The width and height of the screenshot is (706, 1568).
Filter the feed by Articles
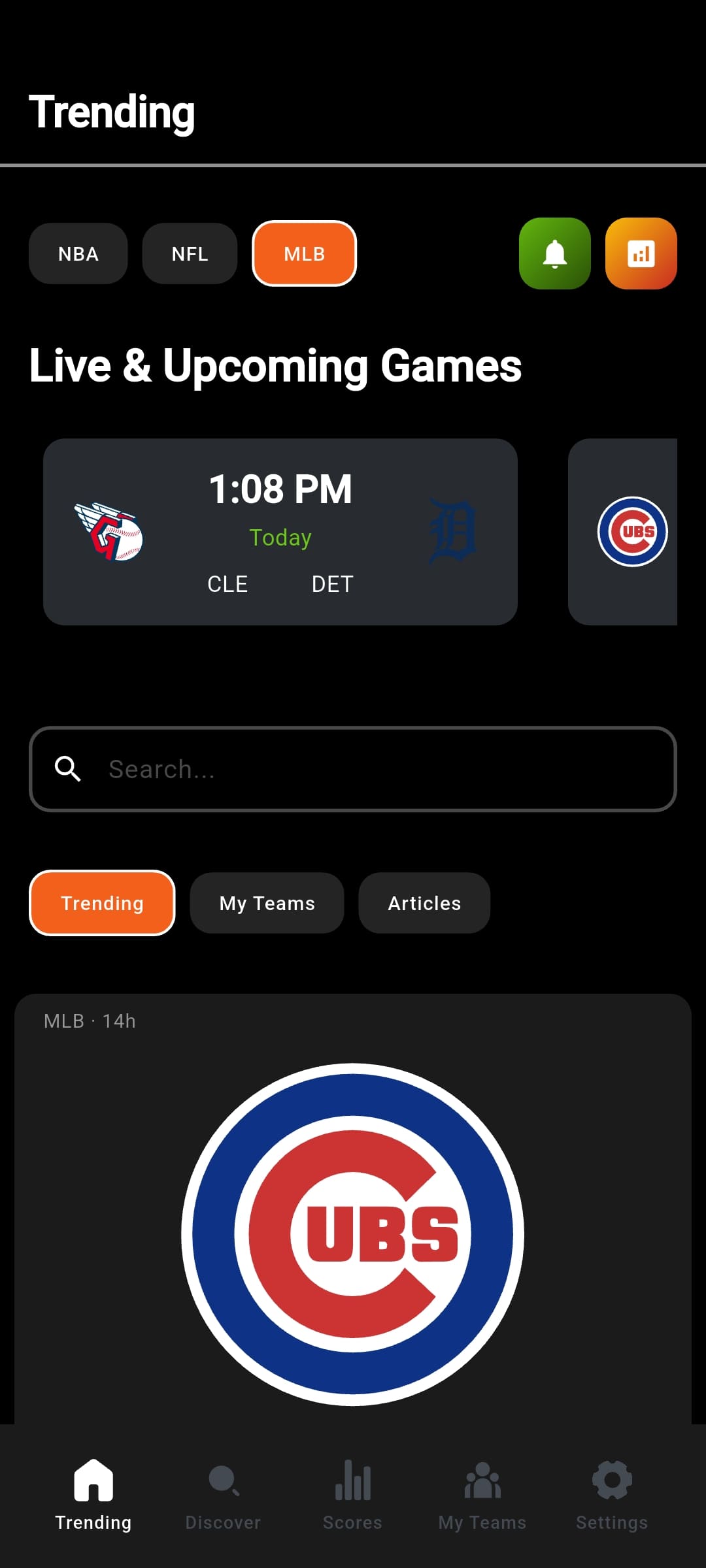point(424,903)
